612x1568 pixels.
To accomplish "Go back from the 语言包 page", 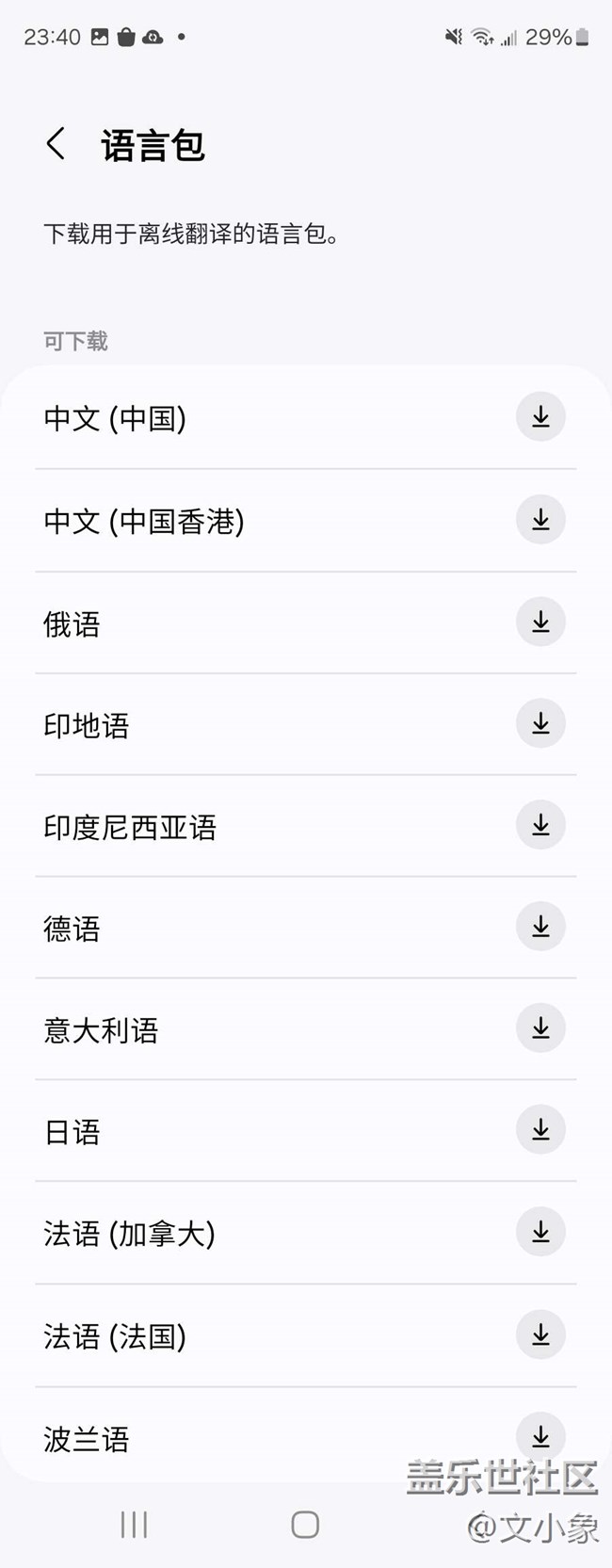I will click(x=56, y=145).
